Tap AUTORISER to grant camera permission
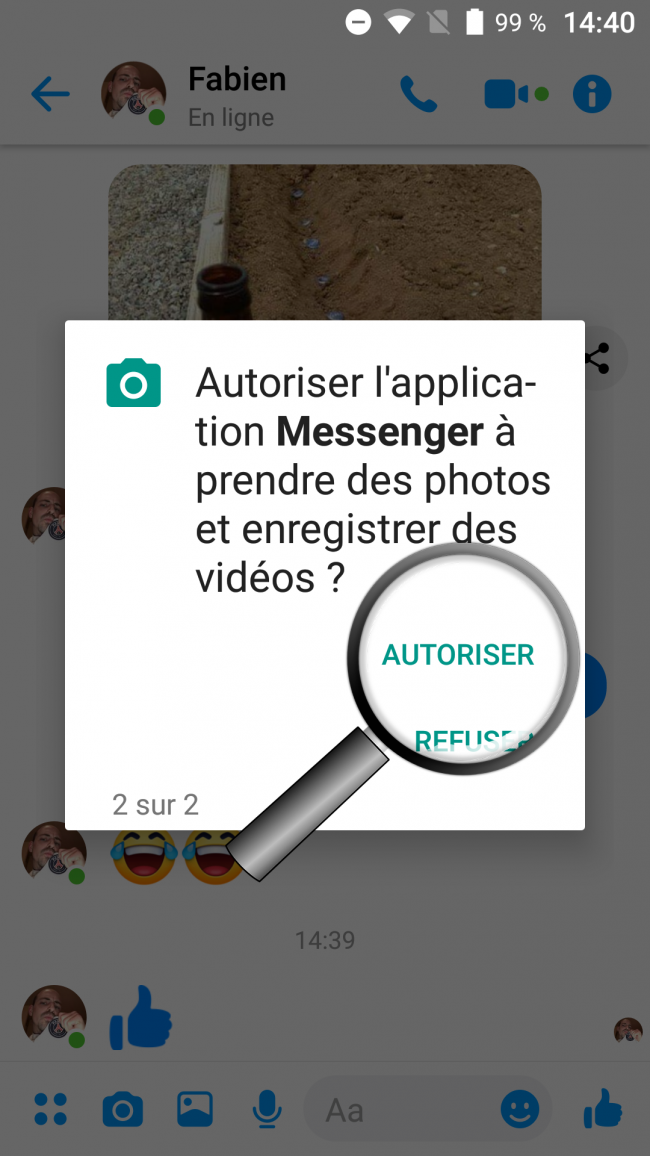Image resolution: width=650 pixels, height=1156 pixels. [458, 655]
